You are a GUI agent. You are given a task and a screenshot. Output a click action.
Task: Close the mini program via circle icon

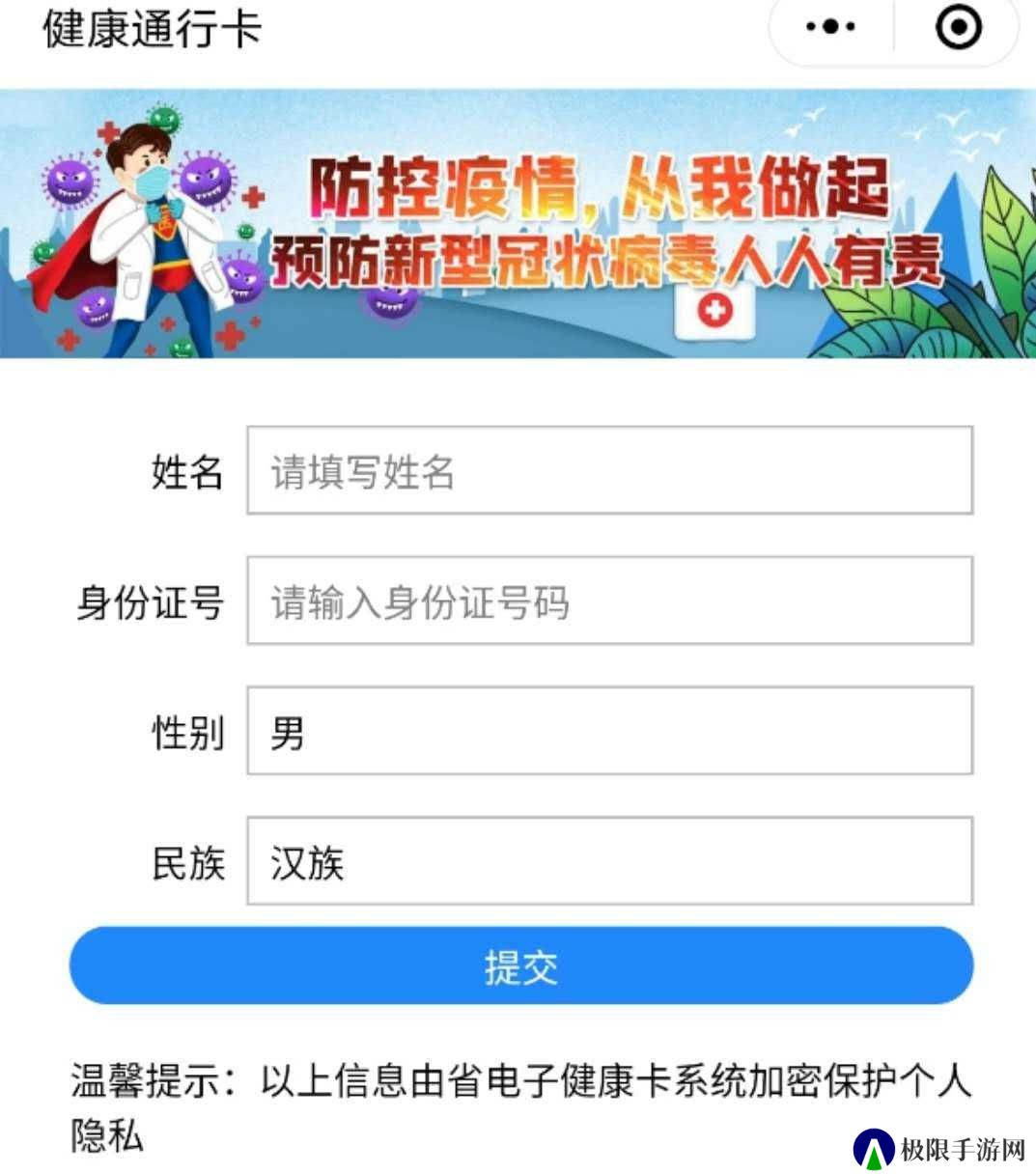[x=958, y=27]
